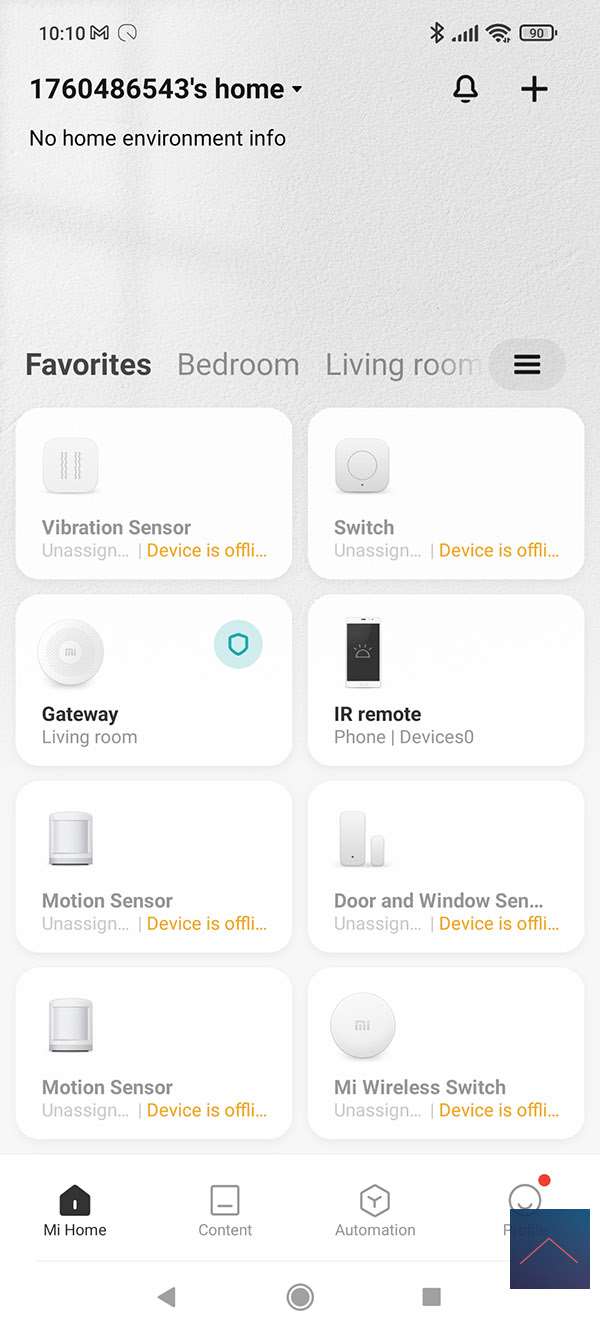Switch to the Bedroom tab
This screenshot has width=600, height=1333.
coord(238,365)
